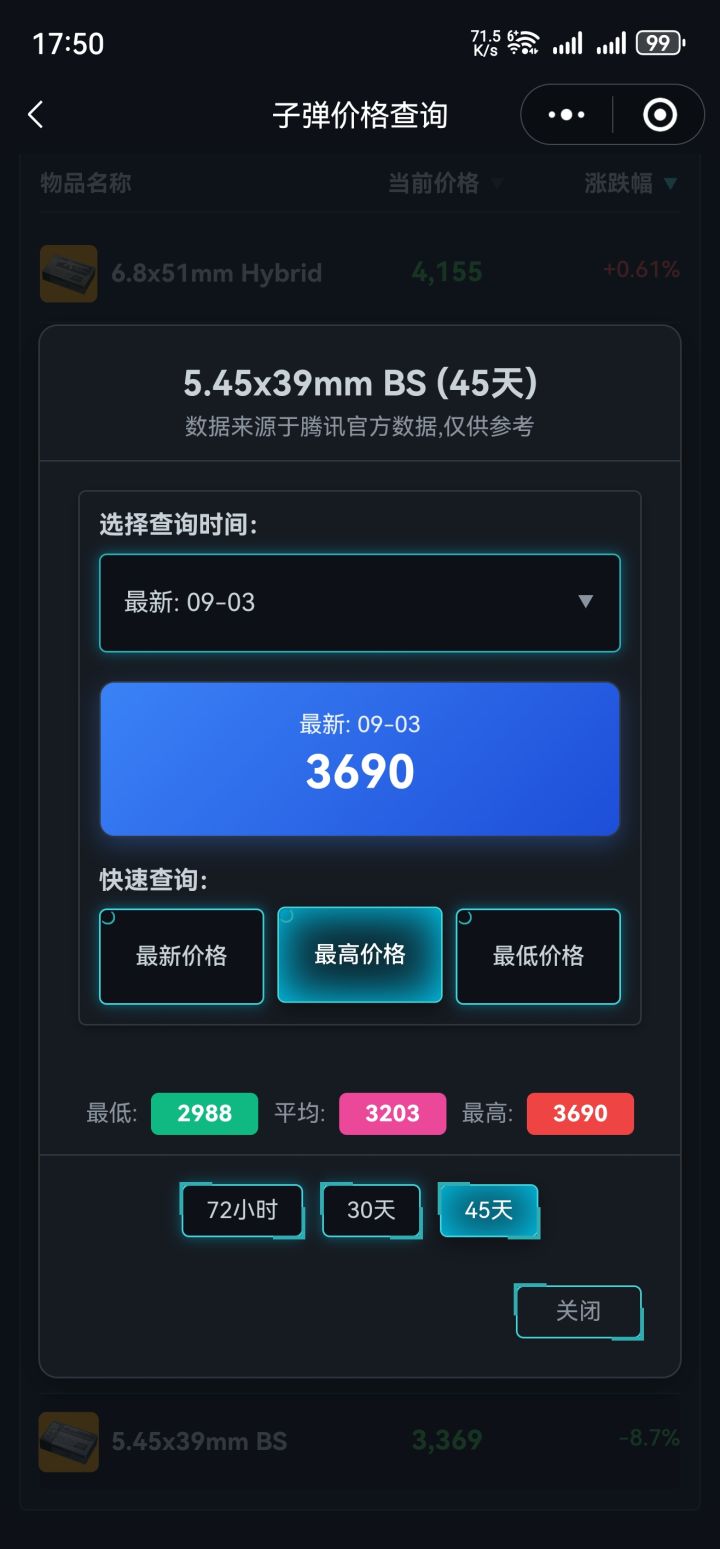The width and height of the screenshot is (720, 1549).
Task: Click the 当前价格 column sort arrow
Action: tap(497, 183)
